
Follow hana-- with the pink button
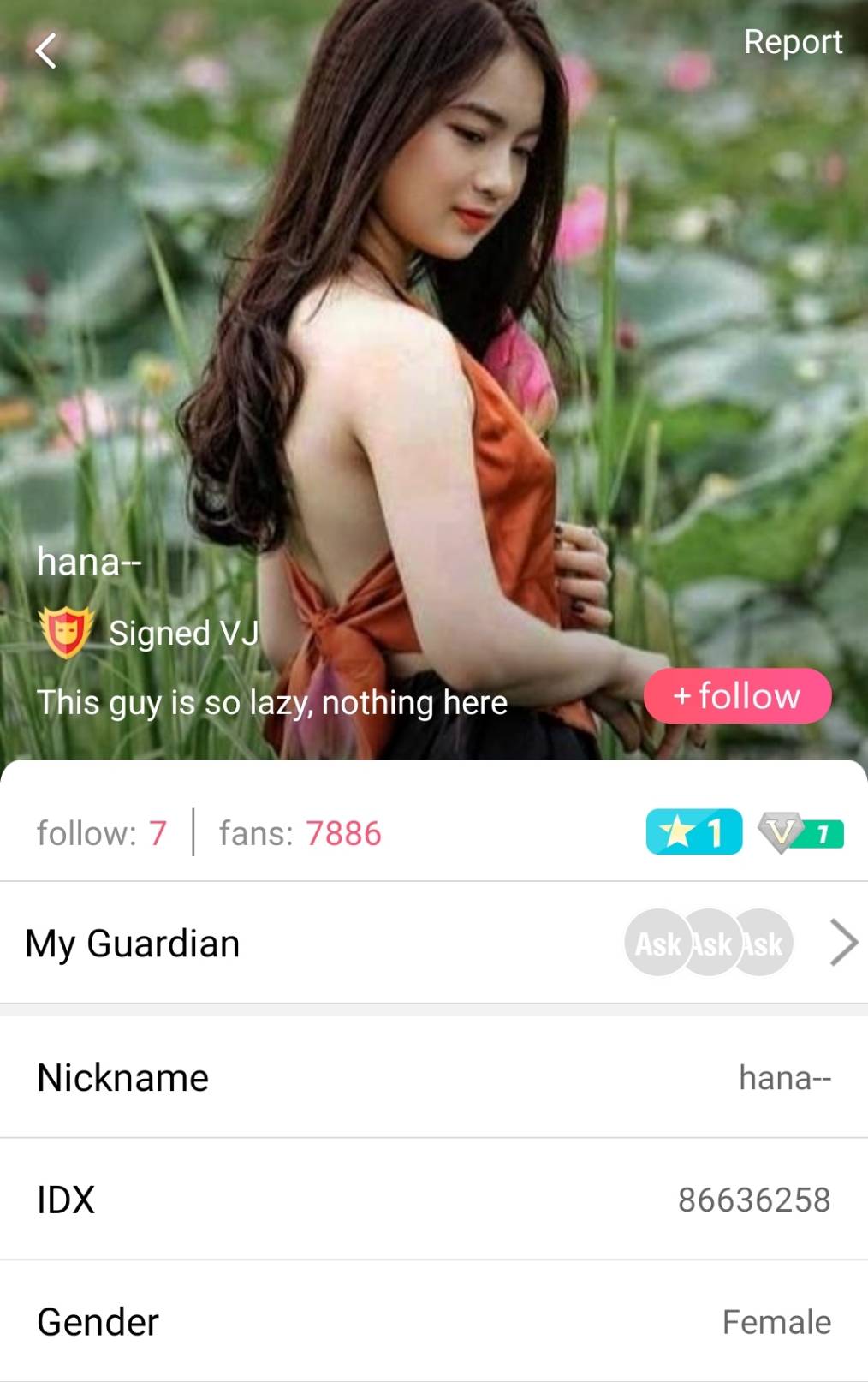[737, 696]
